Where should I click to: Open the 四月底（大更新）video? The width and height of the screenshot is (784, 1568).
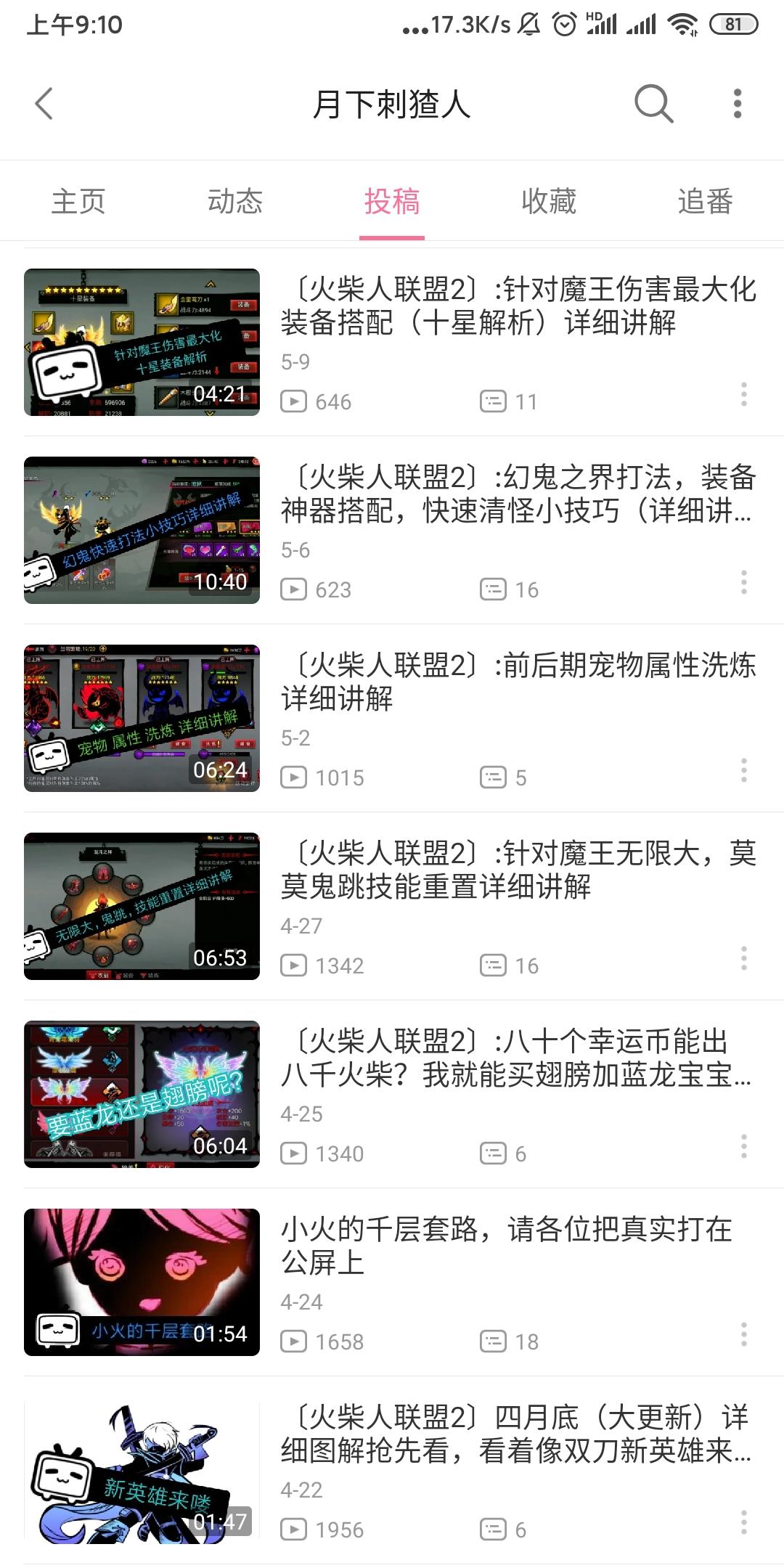click(517, 1434)
